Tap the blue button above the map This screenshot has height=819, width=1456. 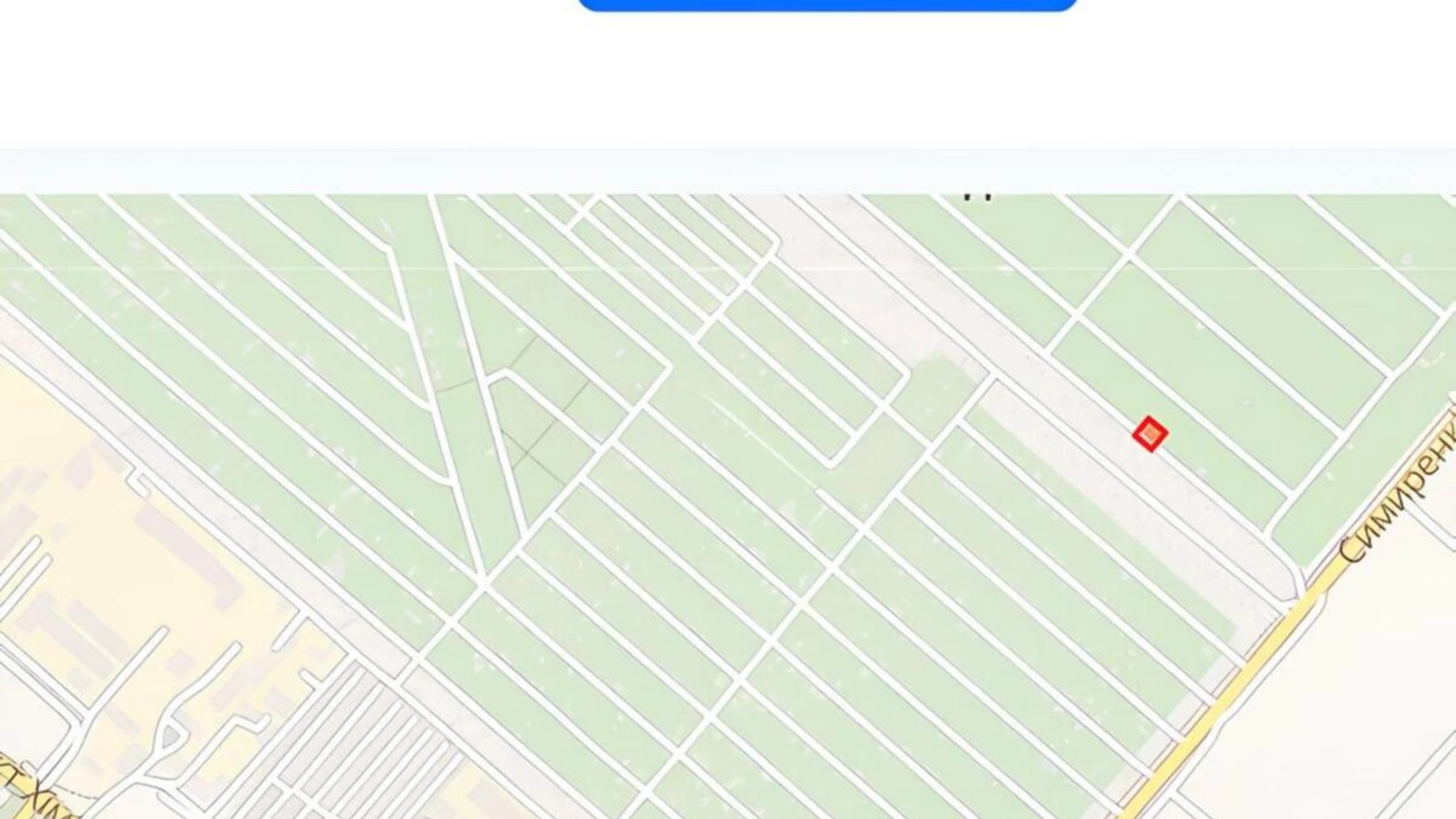coord(826,4)
